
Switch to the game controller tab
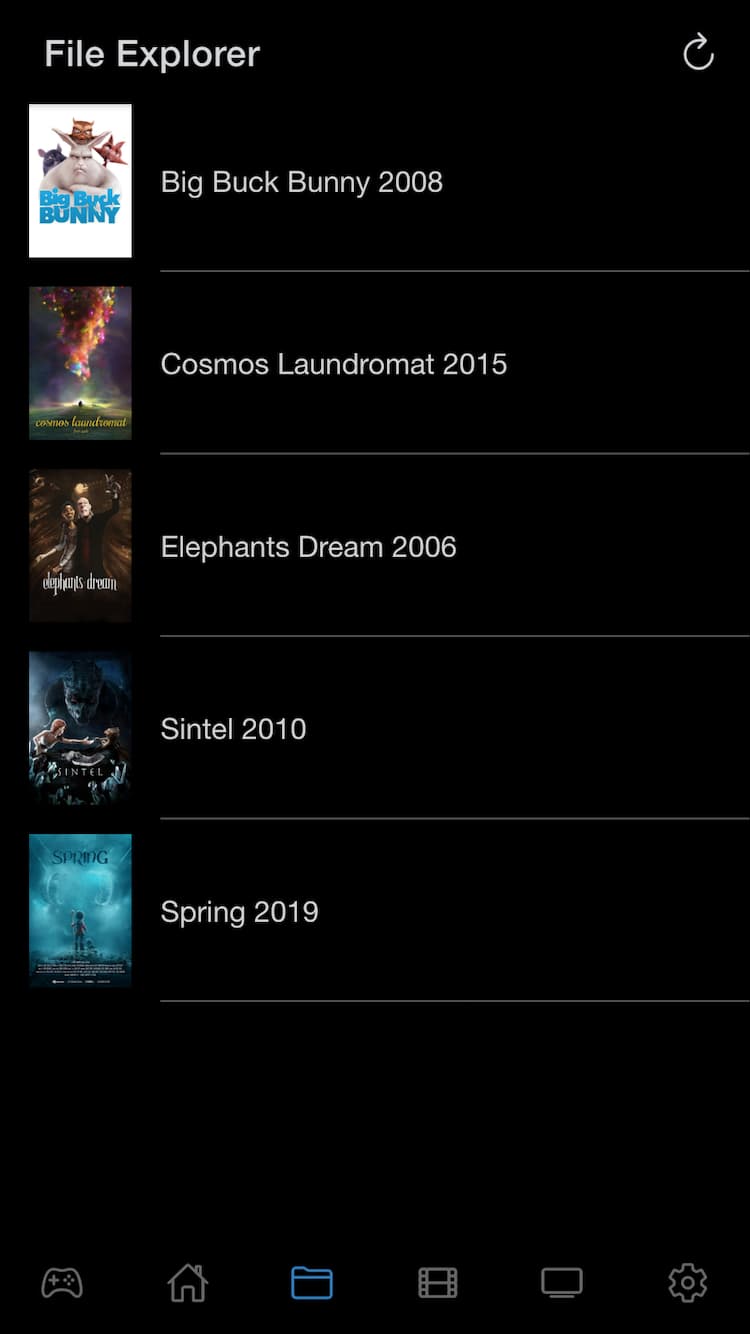(62, 1282)
